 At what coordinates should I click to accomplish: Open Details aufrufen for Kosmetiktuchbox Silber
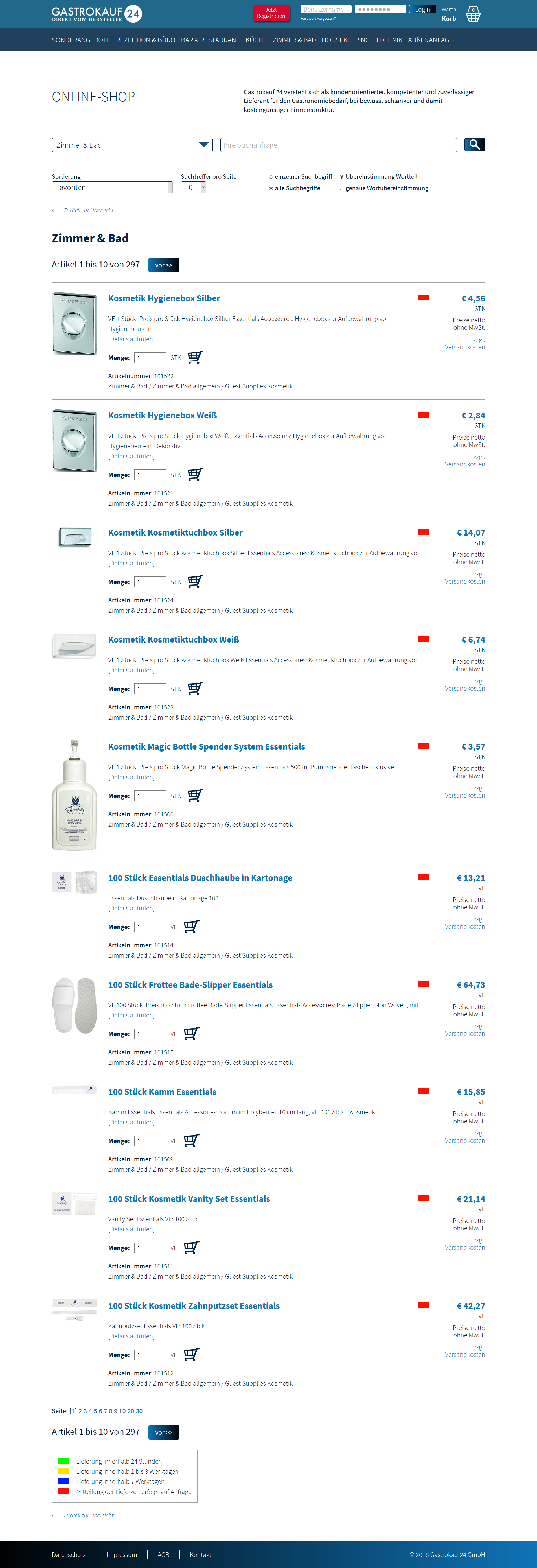pyautogui.click(x=131, y=563)
